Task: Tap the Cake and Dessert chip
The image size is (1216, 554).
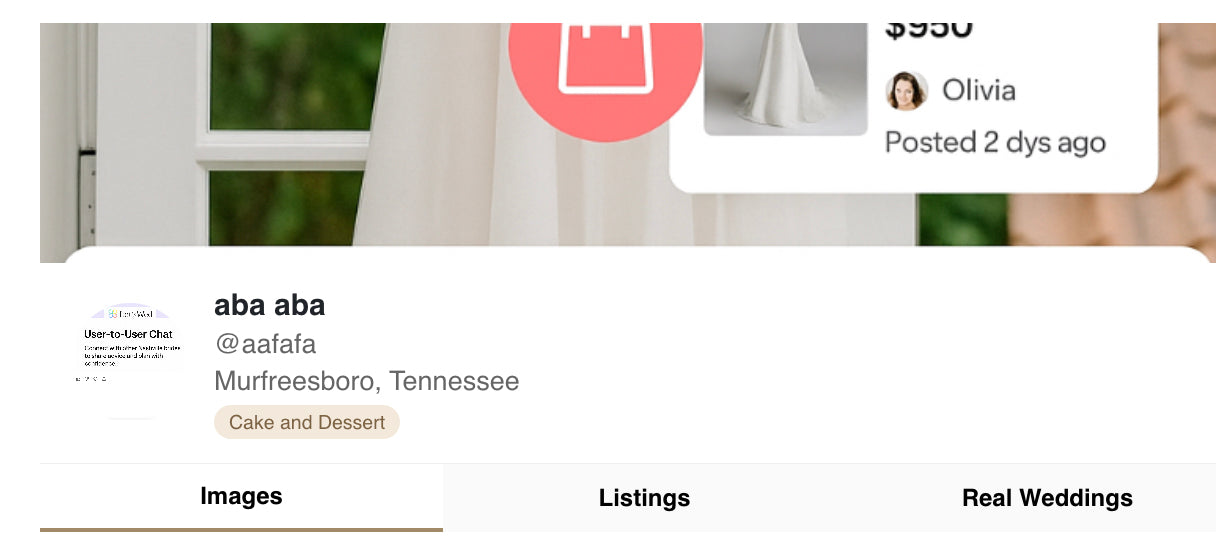Action: coord(306,422)
